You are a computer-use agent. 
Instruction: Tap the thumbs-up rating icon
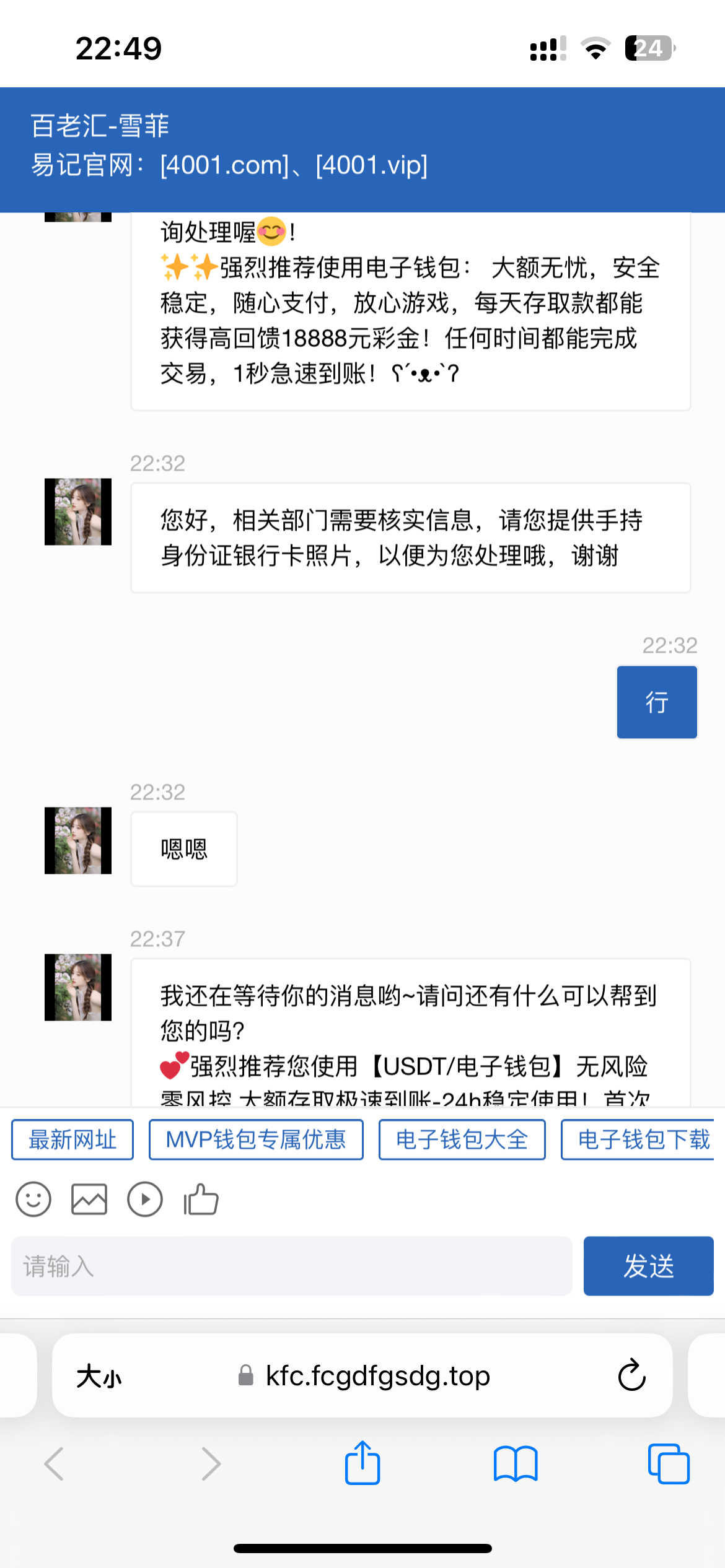tap(200, 1199)
